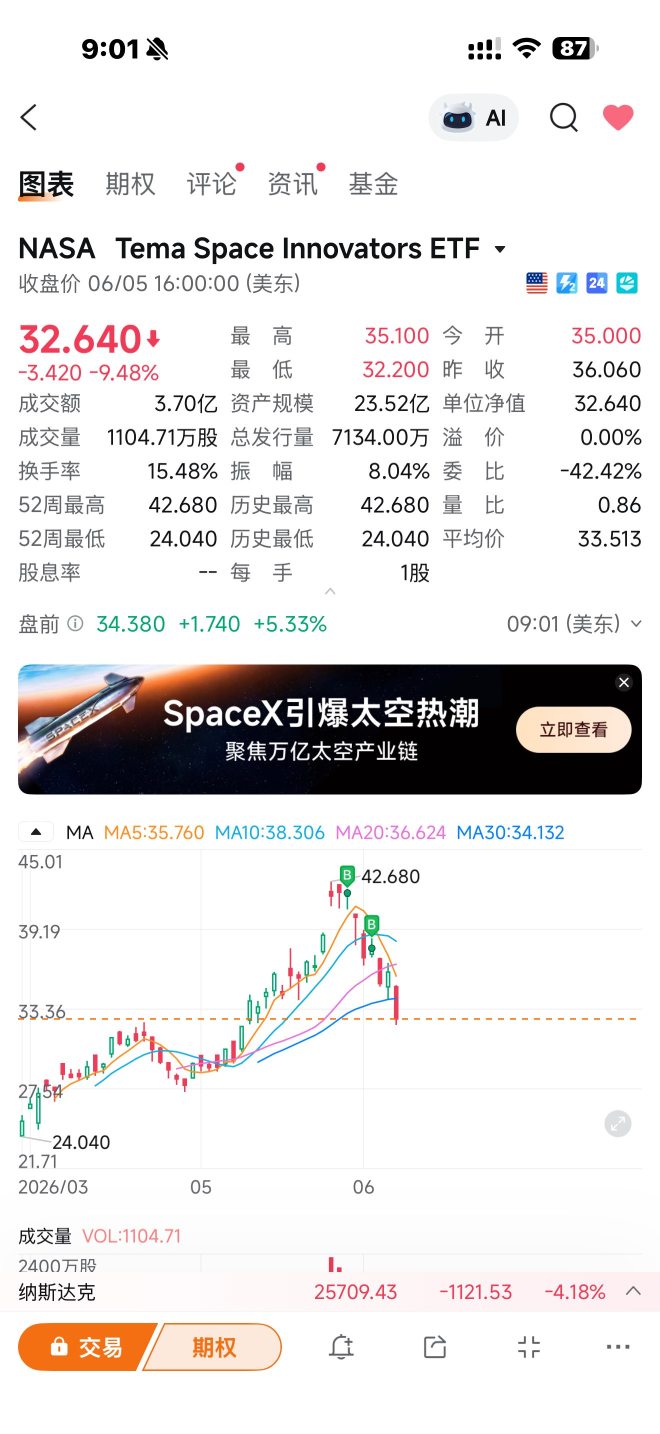The width and height of the screenshot is (660, 1434).
Task: Go back using the arrow
Action: (29, 118)
